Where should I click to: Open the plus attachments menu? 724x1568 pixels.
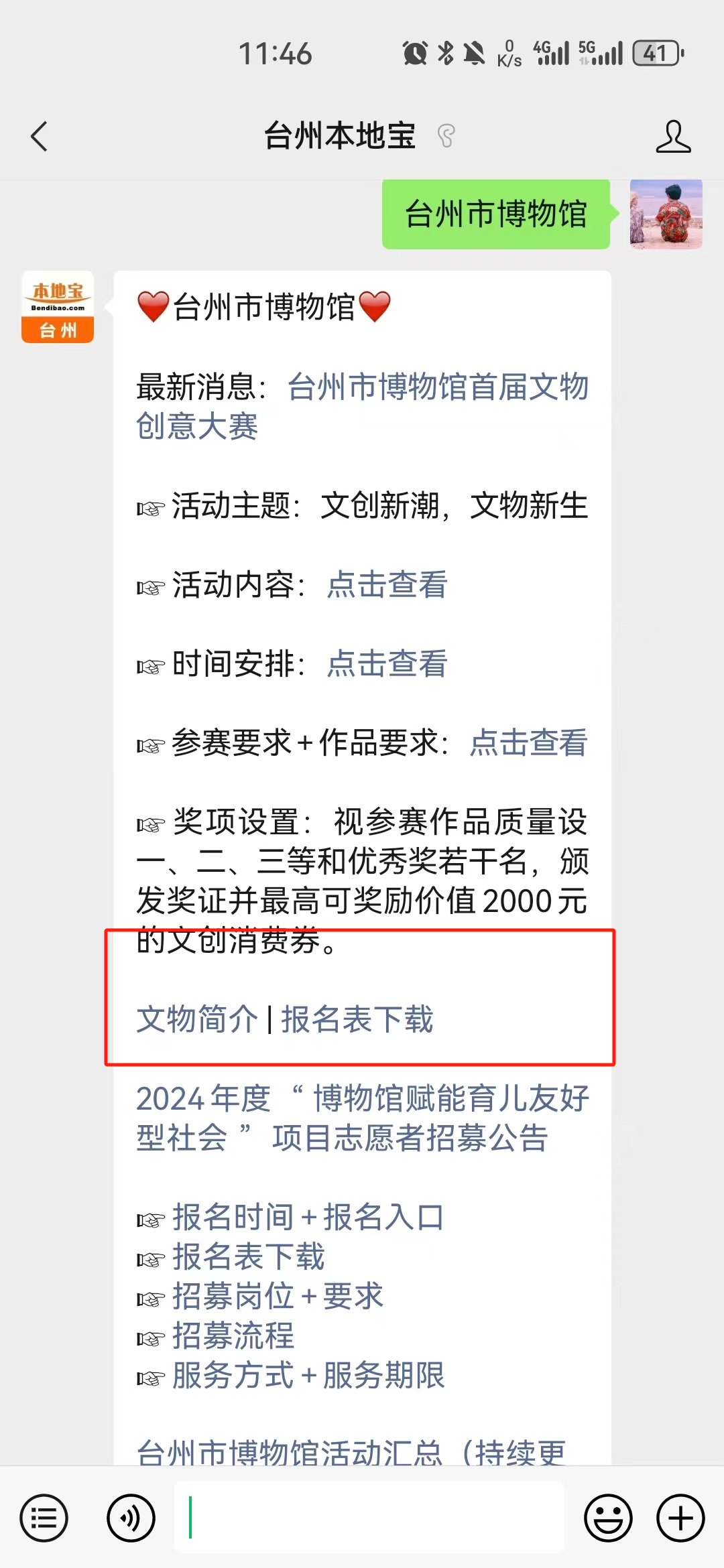coord(680,1518)
